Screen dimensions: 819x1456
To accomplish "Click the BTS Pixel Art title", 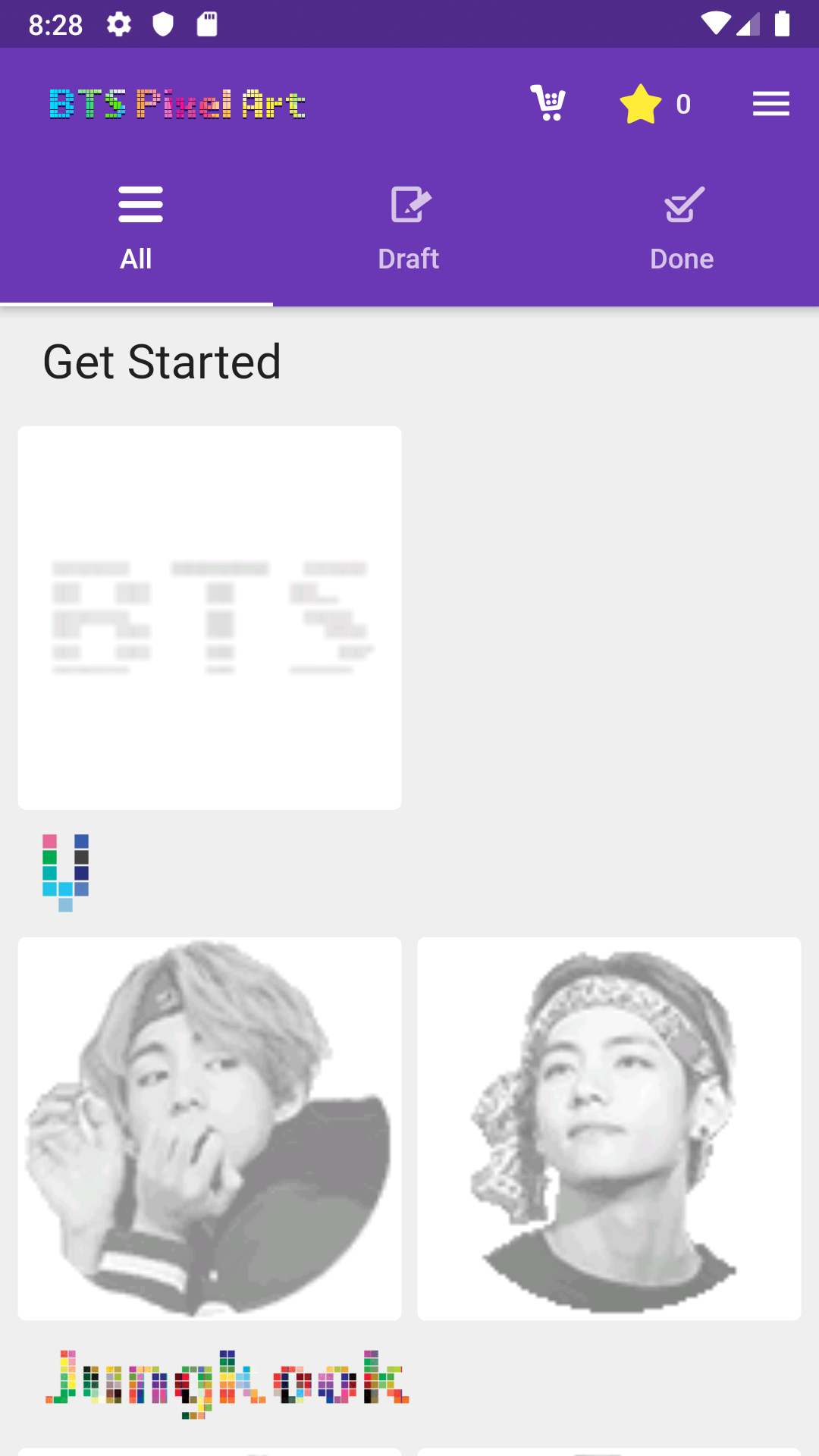I will (x=175, y=103).
